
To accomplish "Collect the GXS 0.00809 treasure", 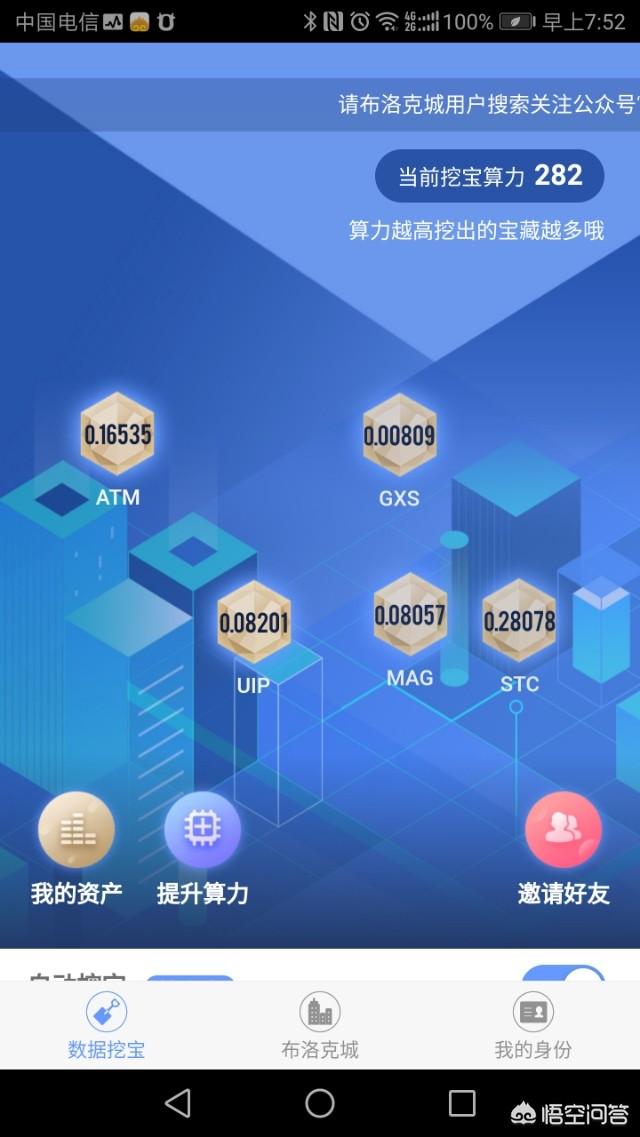I will (x=399, y=435).
